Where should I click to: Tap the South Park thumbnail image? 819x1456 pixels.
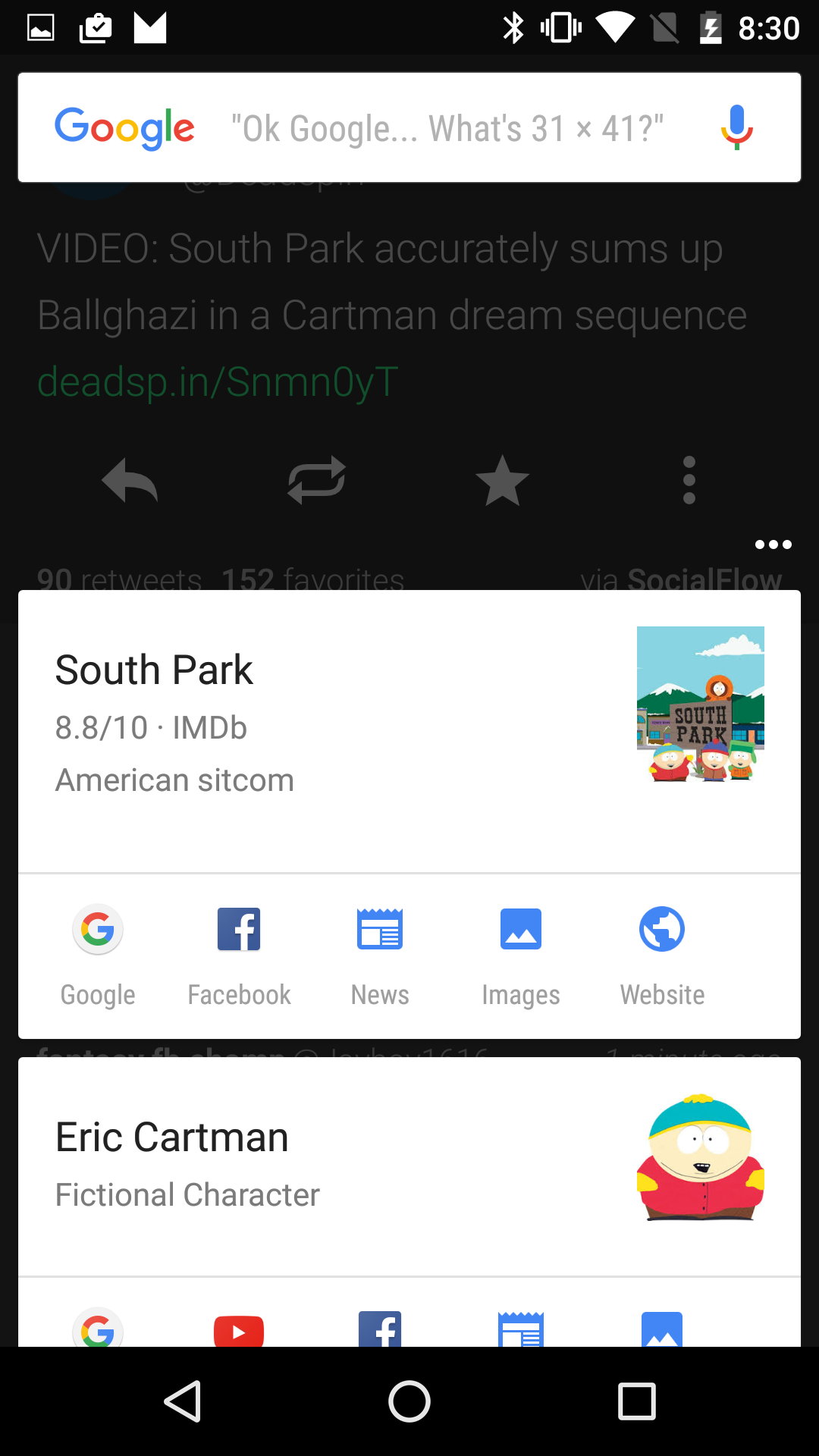700,705
